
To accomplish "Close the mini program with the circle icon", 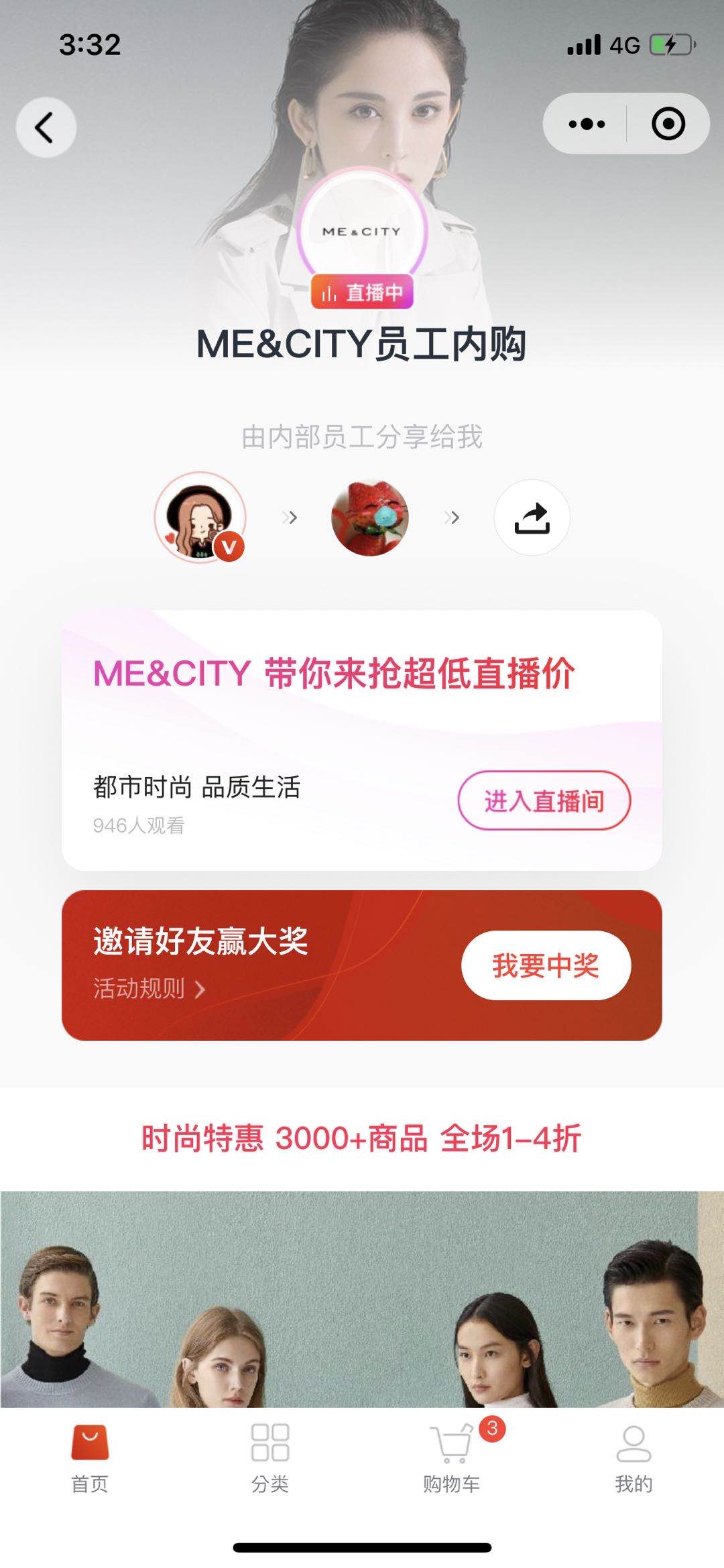I will coord(668,124).
